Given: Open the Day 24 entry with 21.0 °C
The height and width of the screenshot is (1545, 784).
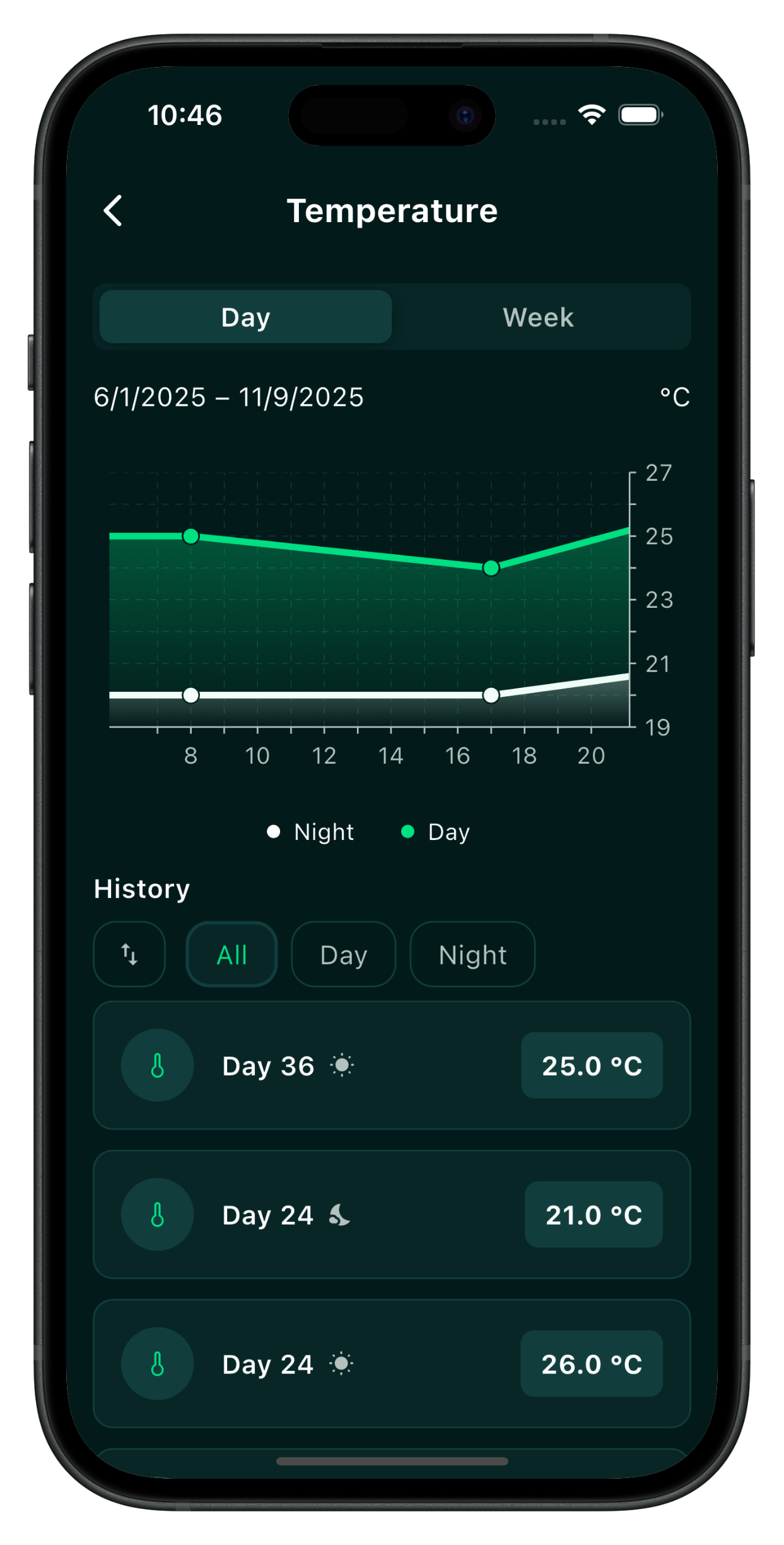Looking at the screenshot, I should 391,1214.
